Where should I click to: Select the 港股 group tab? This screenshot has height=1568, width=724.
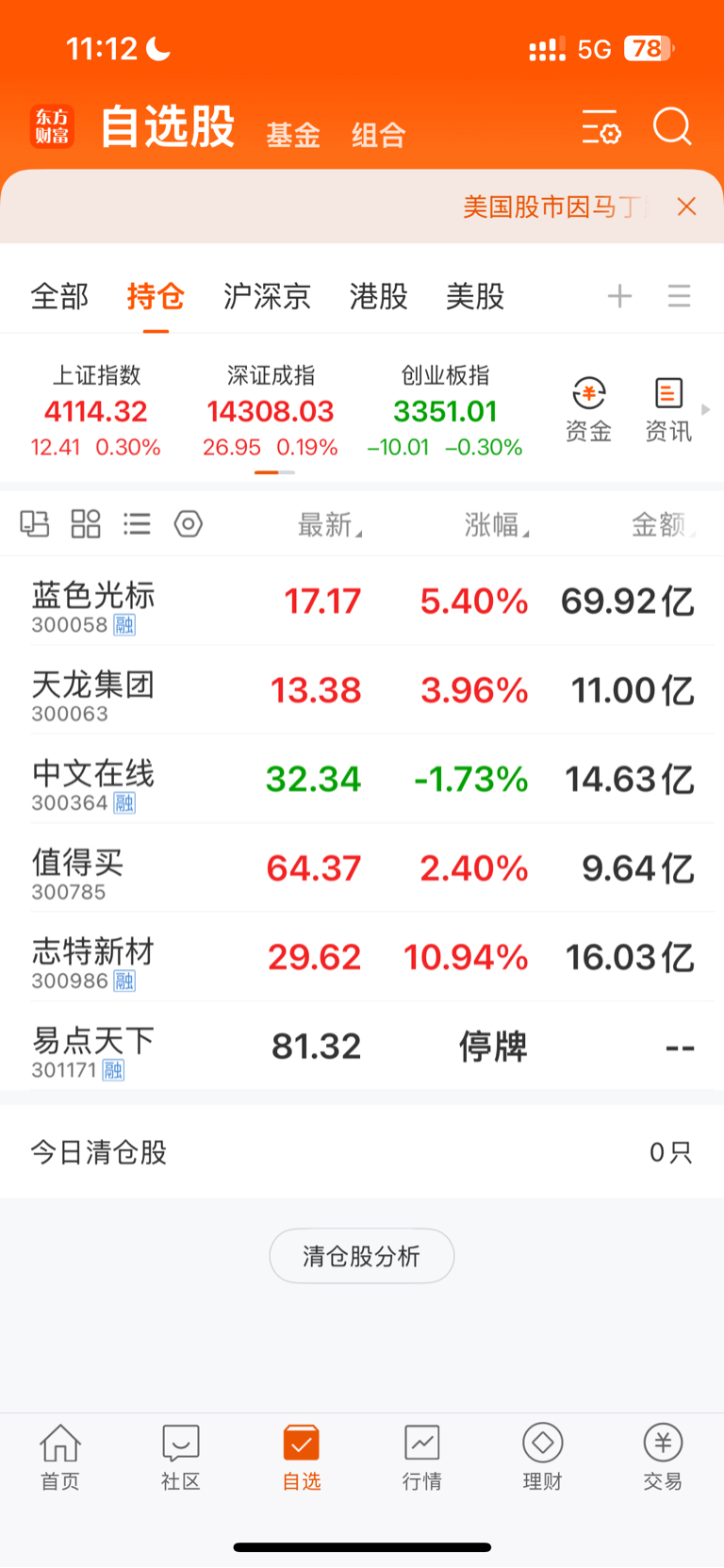(x=379, y=296)
